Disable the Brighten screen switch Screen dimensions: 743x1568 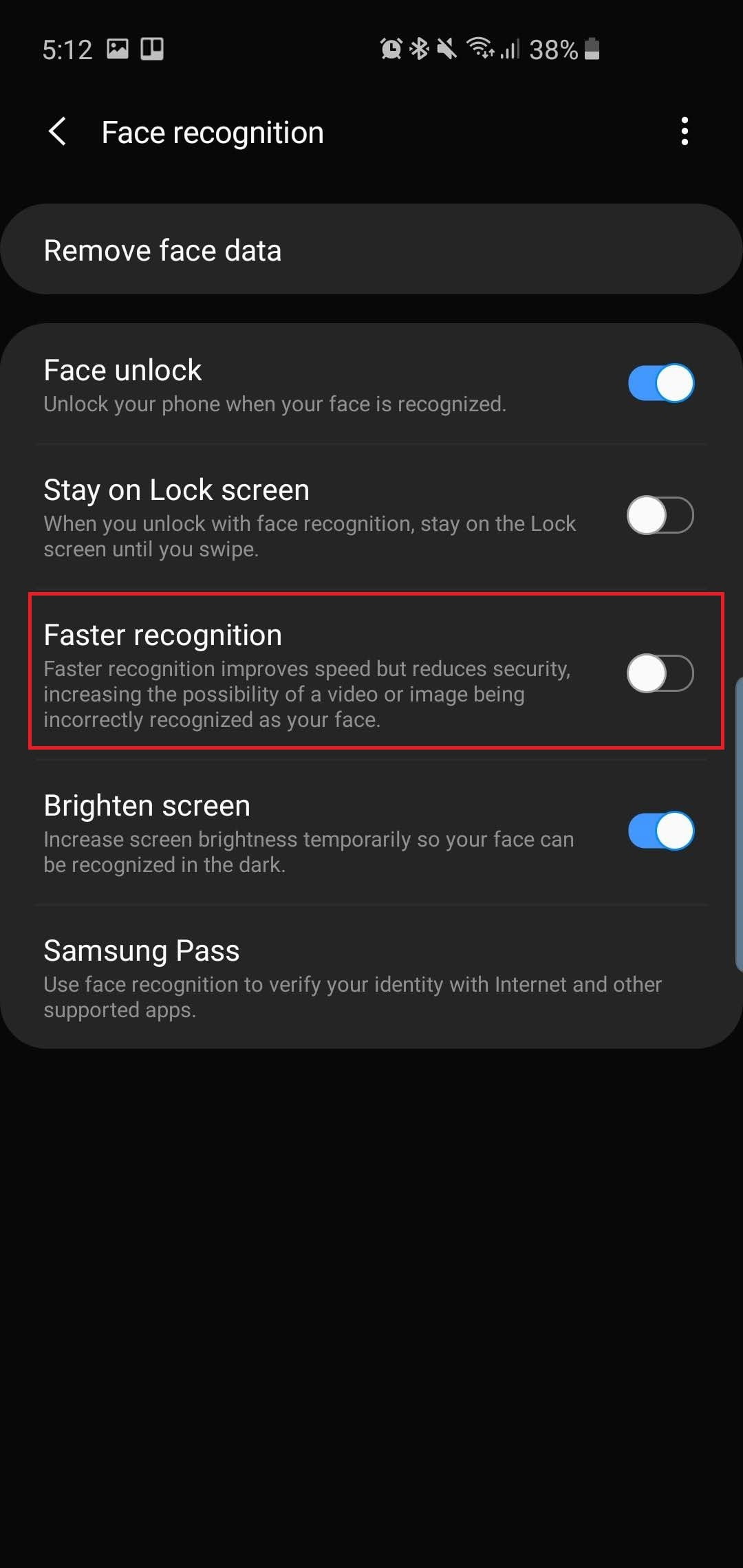(x=660, y=831)
